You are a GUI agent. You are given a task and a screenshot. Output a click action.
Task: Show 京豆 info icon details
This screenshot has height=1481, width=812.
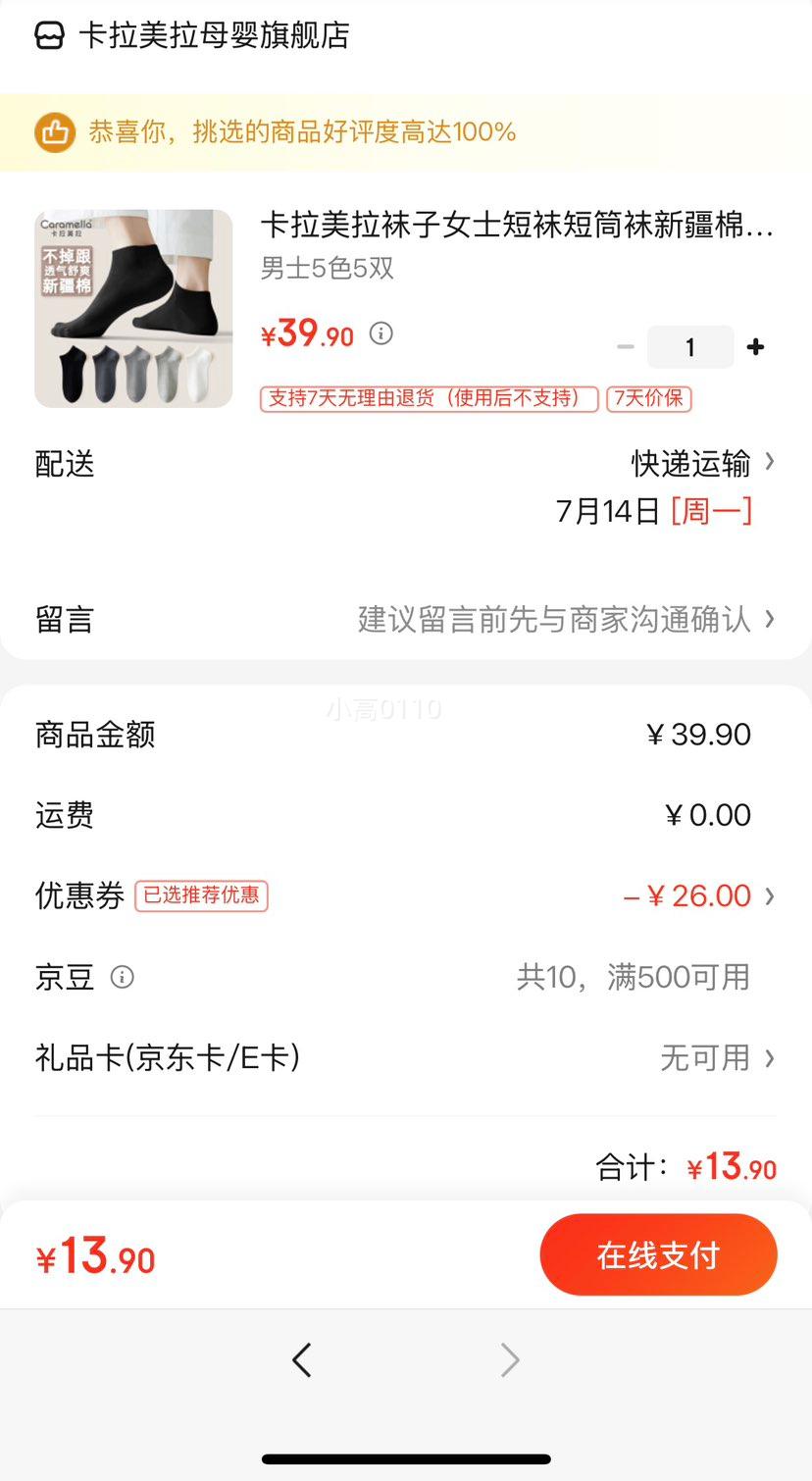pyautogui.click(x=123, y=977)
